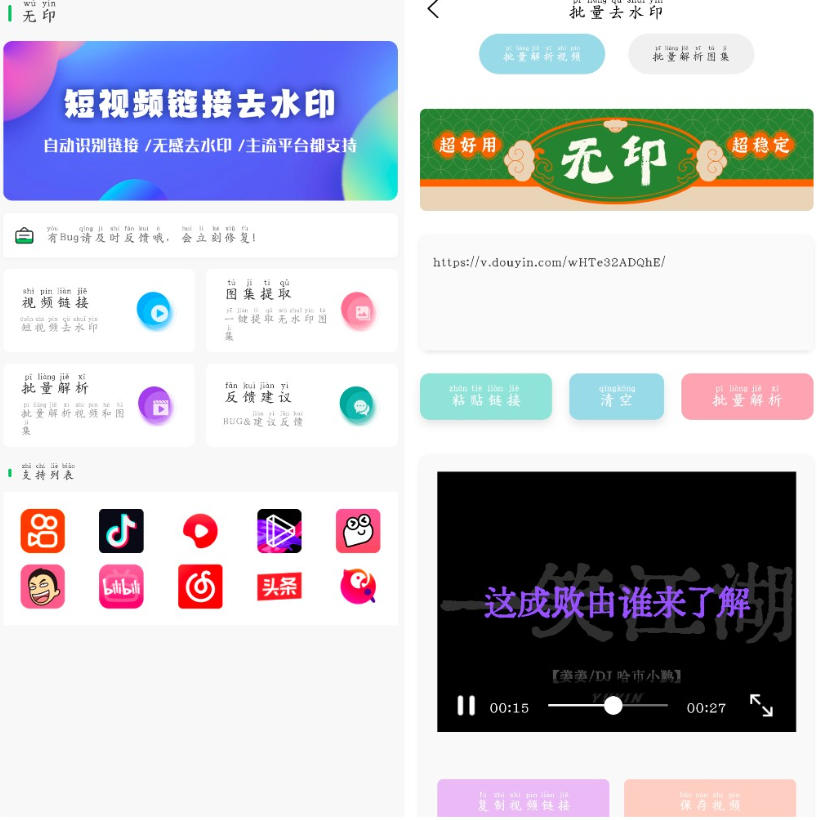Switch to 批量解析图集 tab

pyautogui.click(x=691, y=54)
